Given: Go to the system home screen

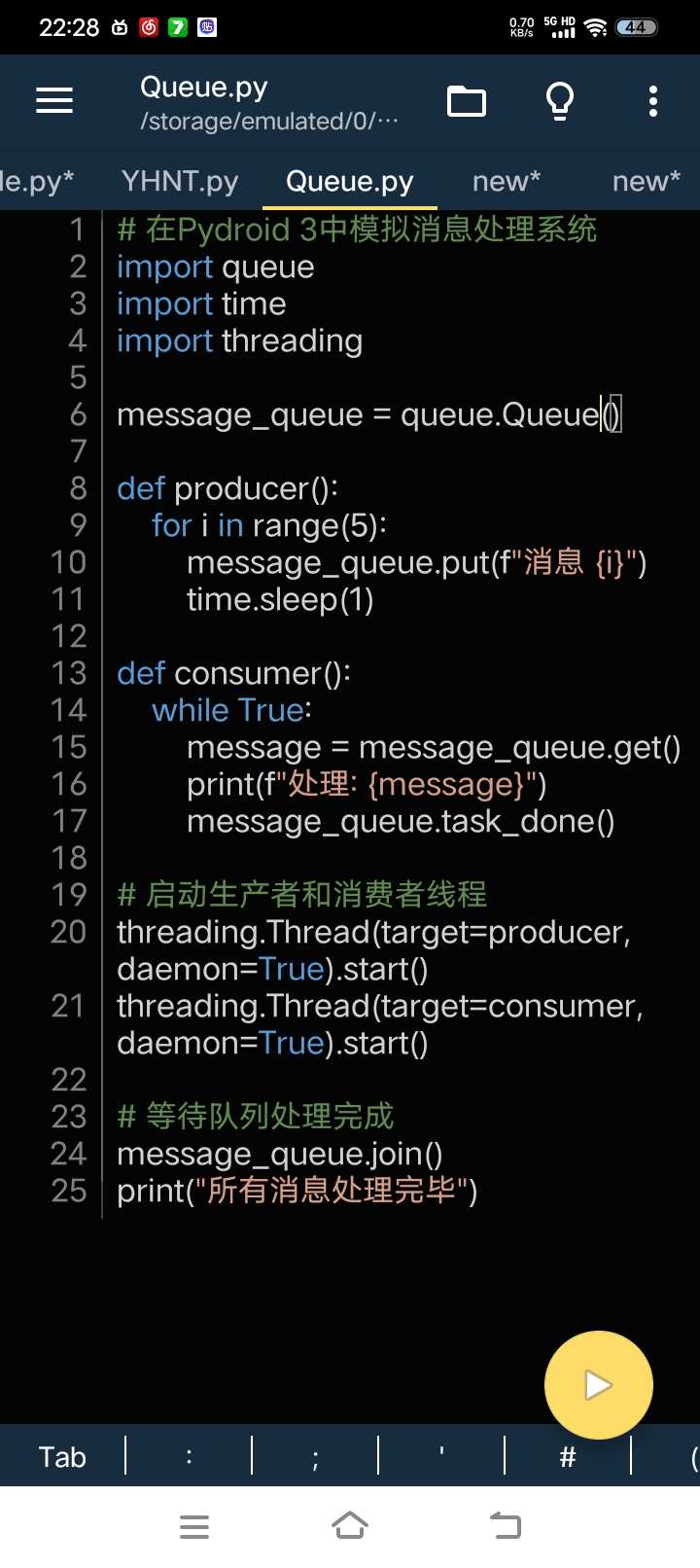Looking at the screenshot, I should pyautogui.click(x=350, y=1526).
